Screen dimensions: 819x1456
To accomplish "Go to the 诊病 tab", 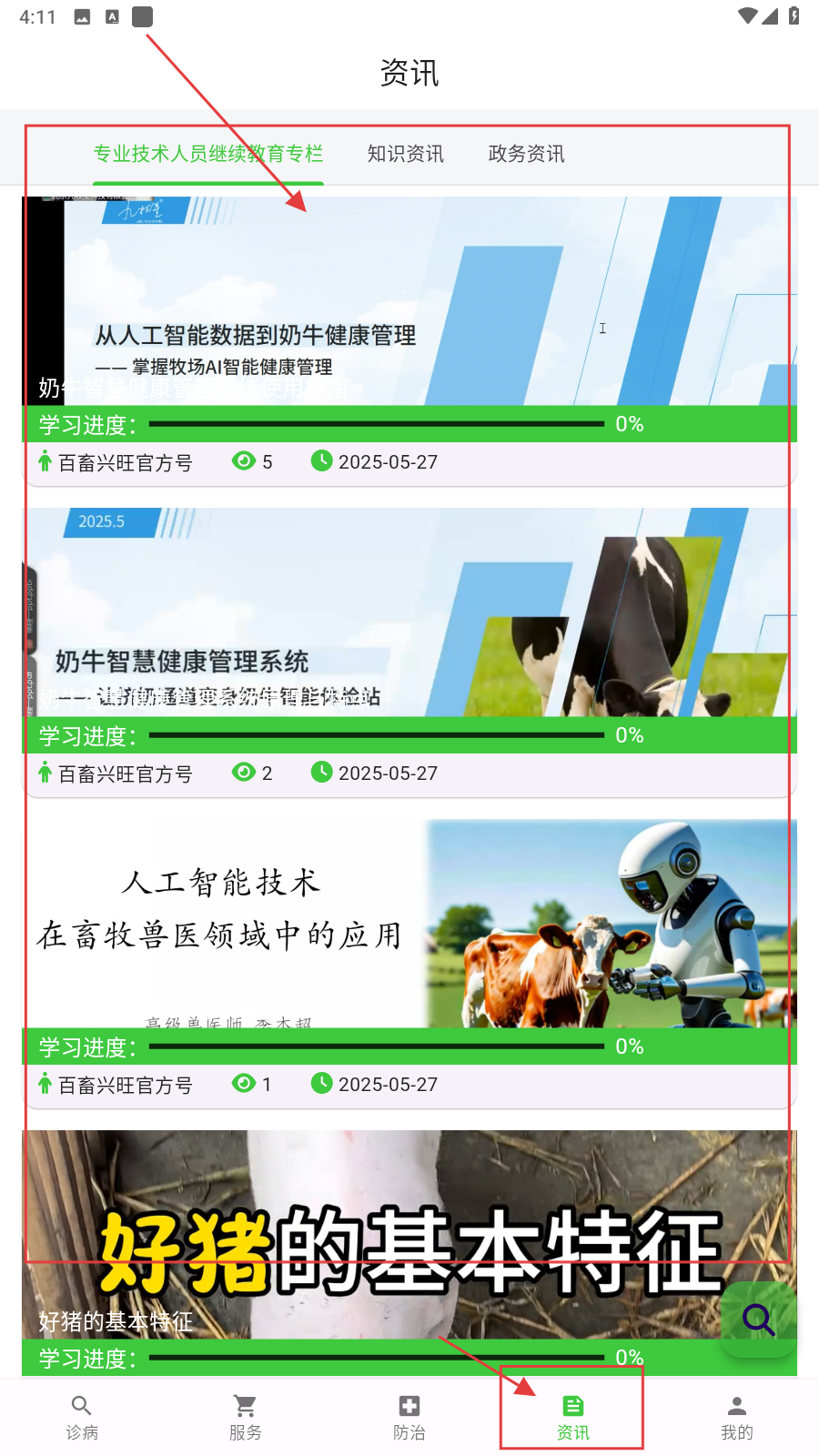I will click(x=82, y=1417).
